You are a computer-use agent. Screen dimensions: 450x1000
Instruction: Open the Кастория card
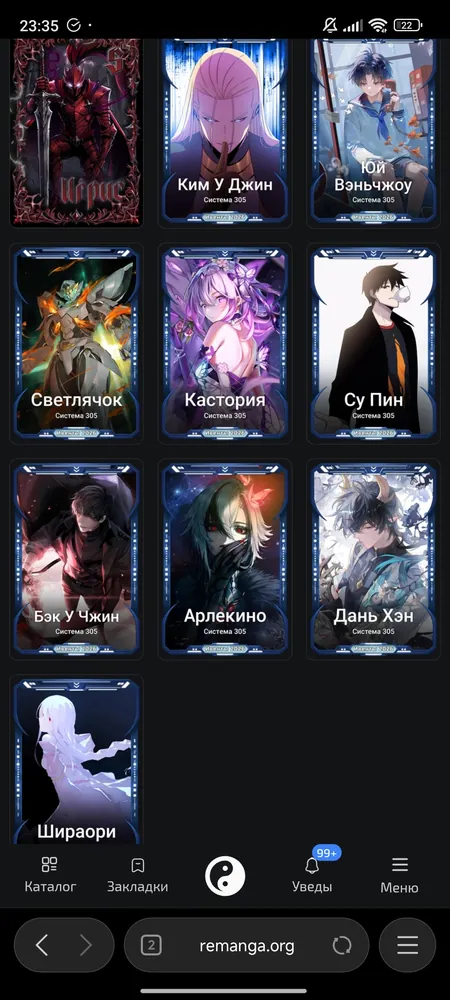point(225,343)
